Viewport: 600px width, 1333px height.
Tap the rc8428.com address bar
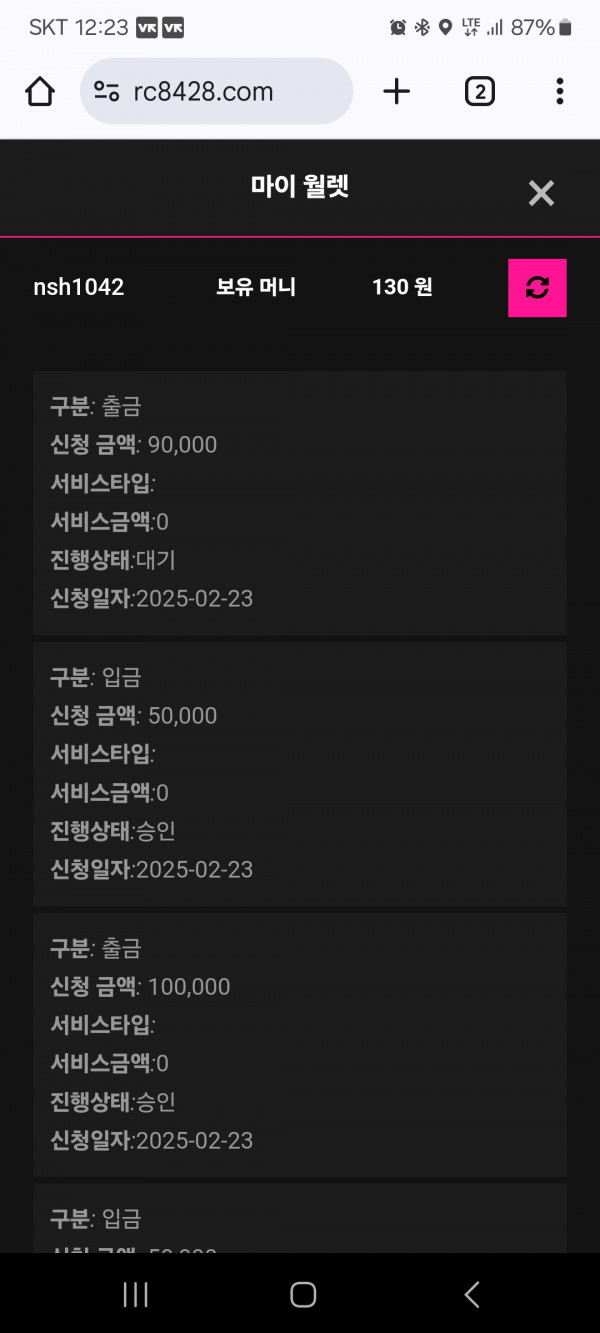[216, 92]
